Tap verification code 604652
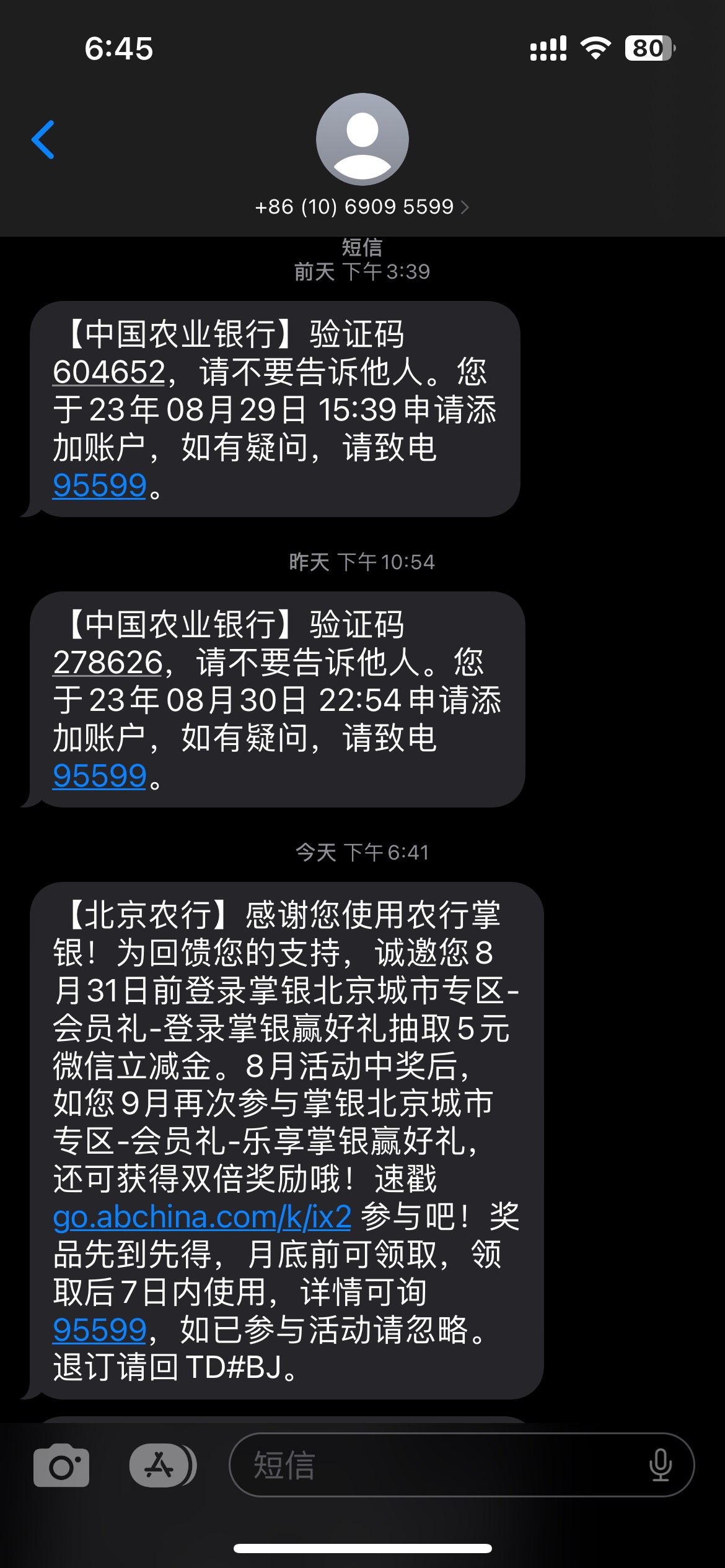 point(109,372)
